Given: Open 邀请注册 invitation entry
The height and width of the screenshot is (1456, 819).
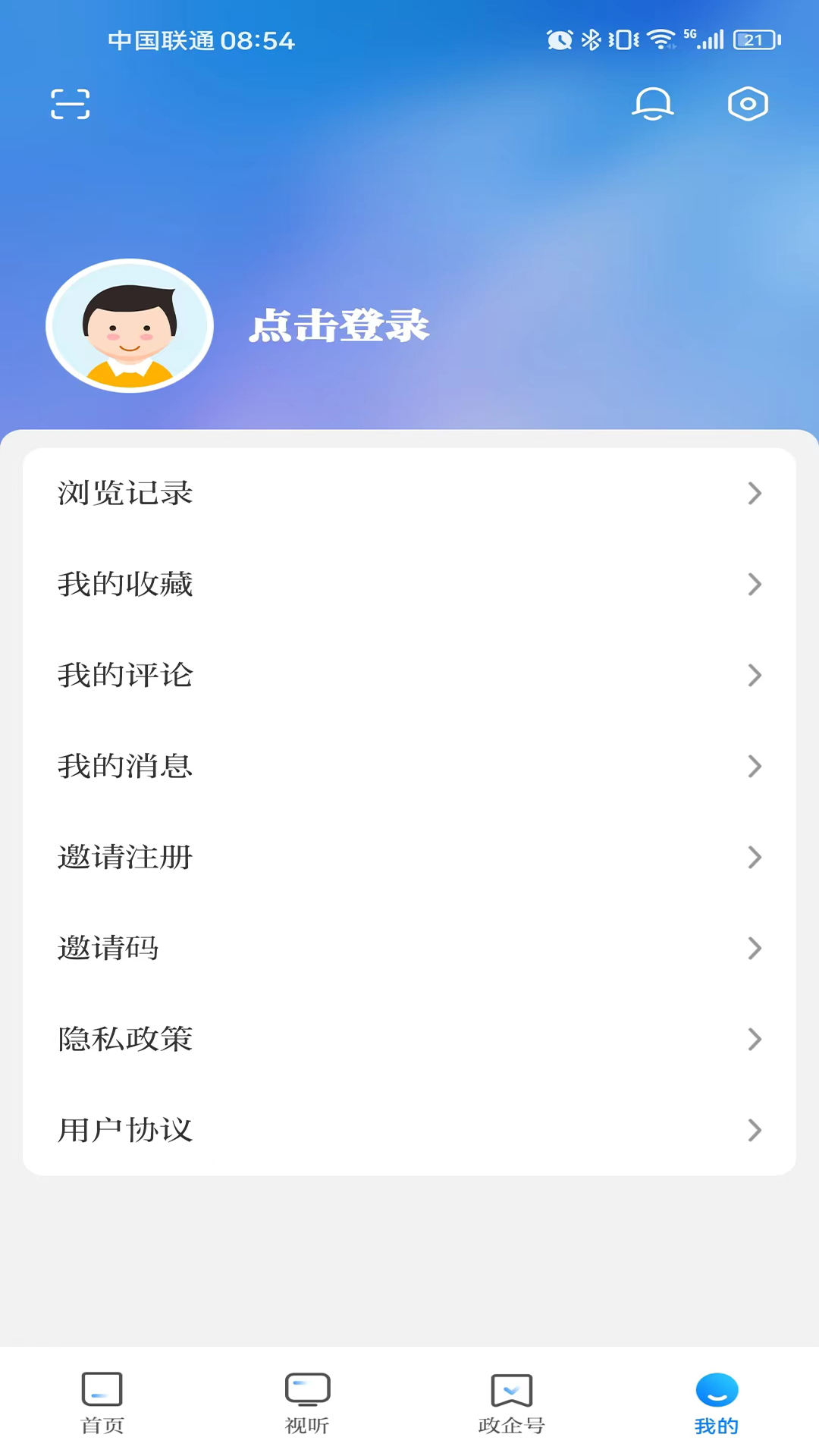Looking at the screenshot, I should tap(125, 858).
